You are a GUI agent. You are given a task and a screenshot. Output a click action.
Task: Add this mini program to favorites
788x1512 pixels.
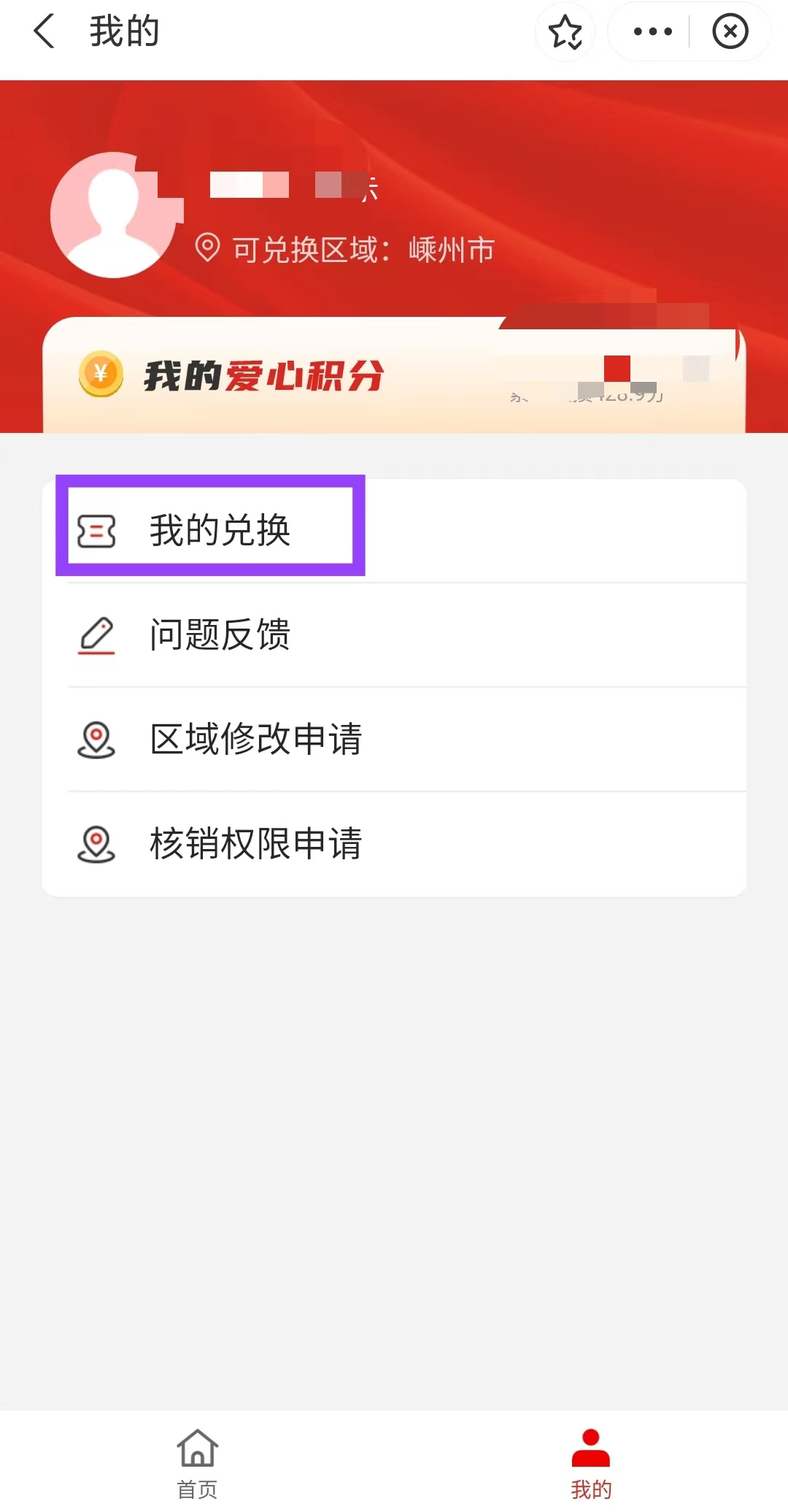pyautogui.click(x=565, y=32)
